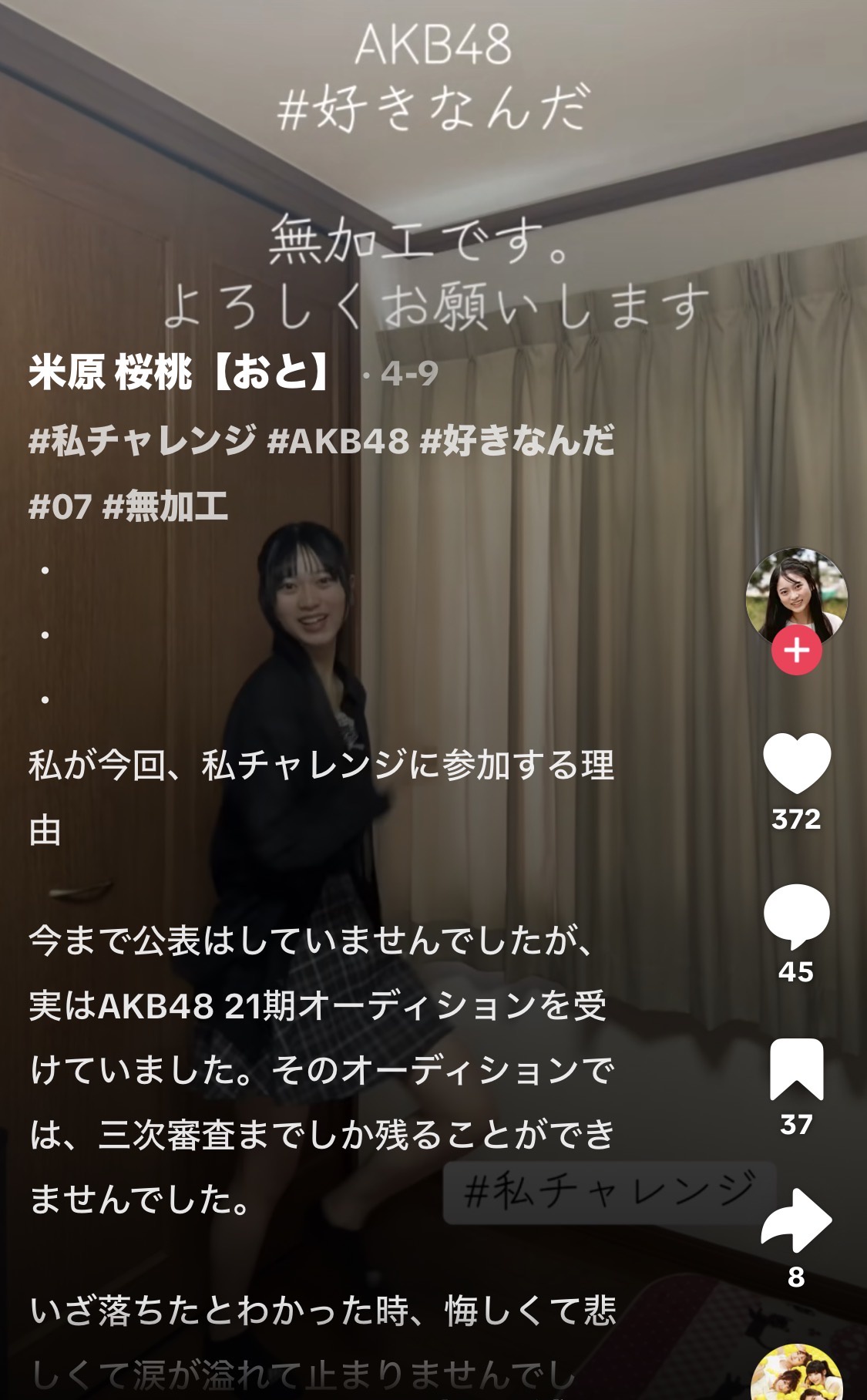Open the spinning sound disc thumbnail
The width and height of the screenshot is (867, 1400).
click(796, 1376)
